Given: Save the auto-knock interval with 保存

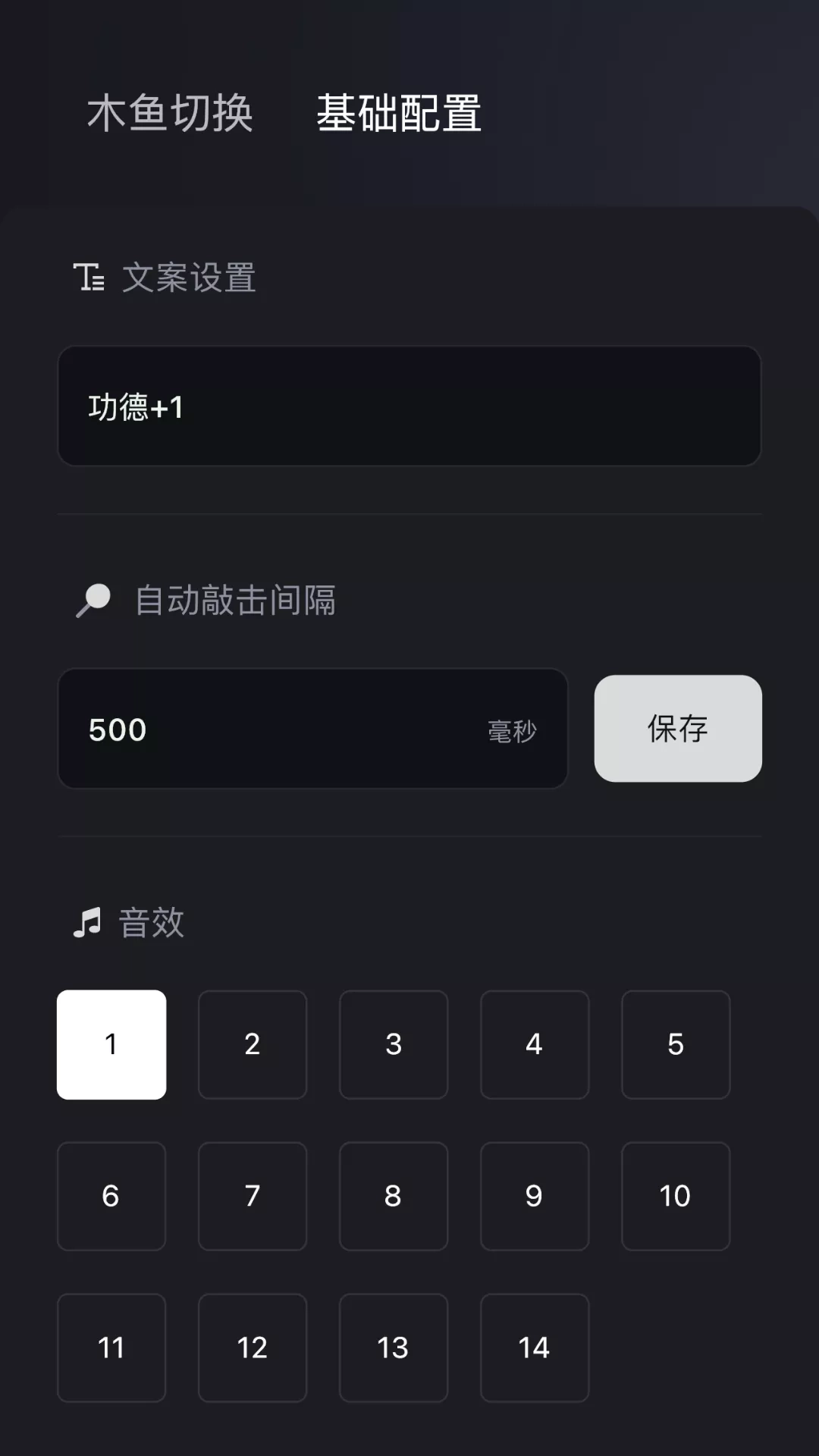Looking at the screenshot, I should click(x=678, y=729).
